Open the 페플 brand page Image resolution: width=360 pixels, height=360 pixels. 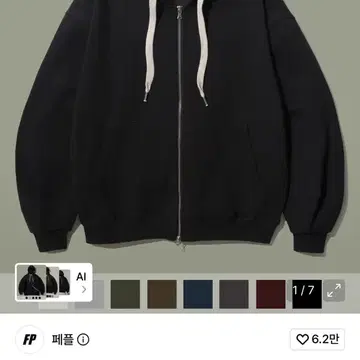click(x=62, y=340)
